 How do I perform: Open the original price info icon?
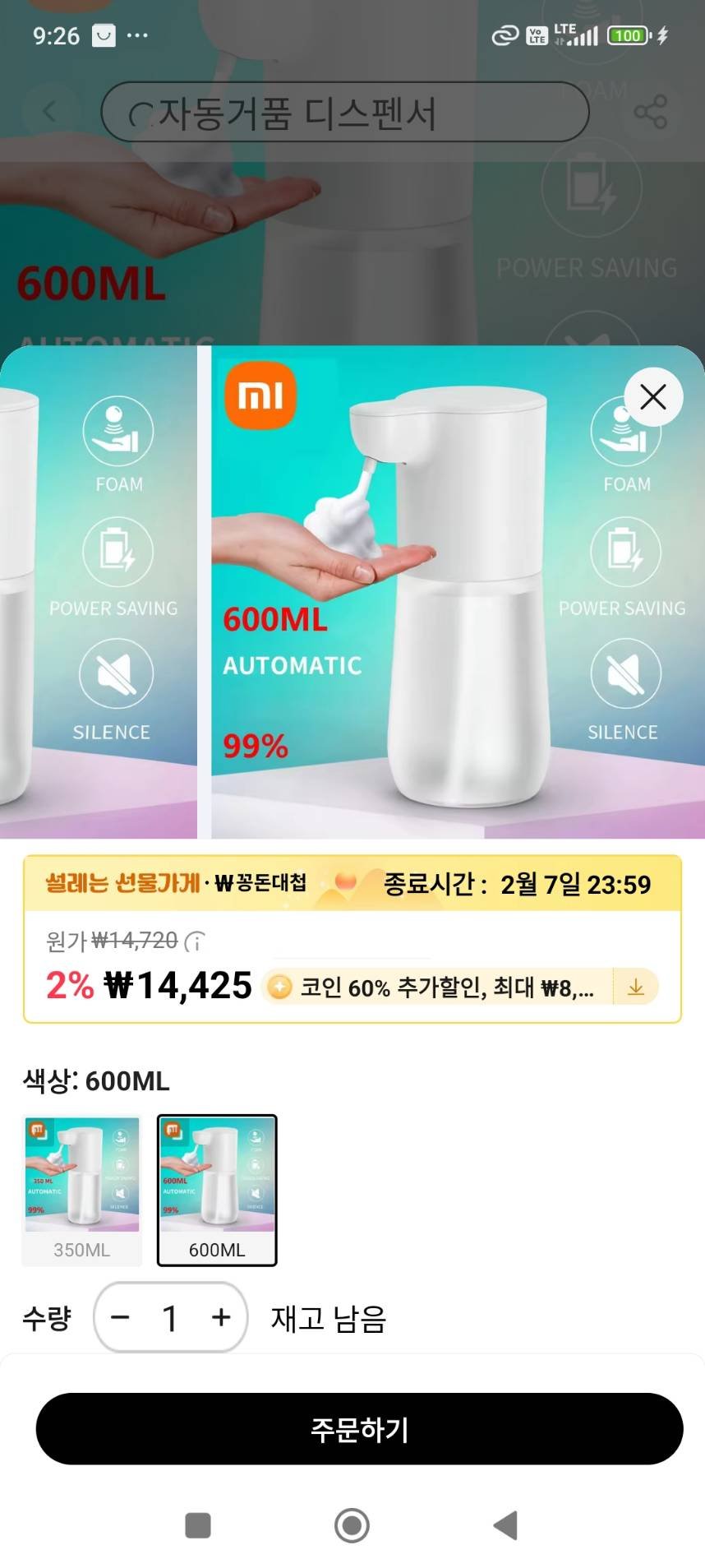point(195,941)
